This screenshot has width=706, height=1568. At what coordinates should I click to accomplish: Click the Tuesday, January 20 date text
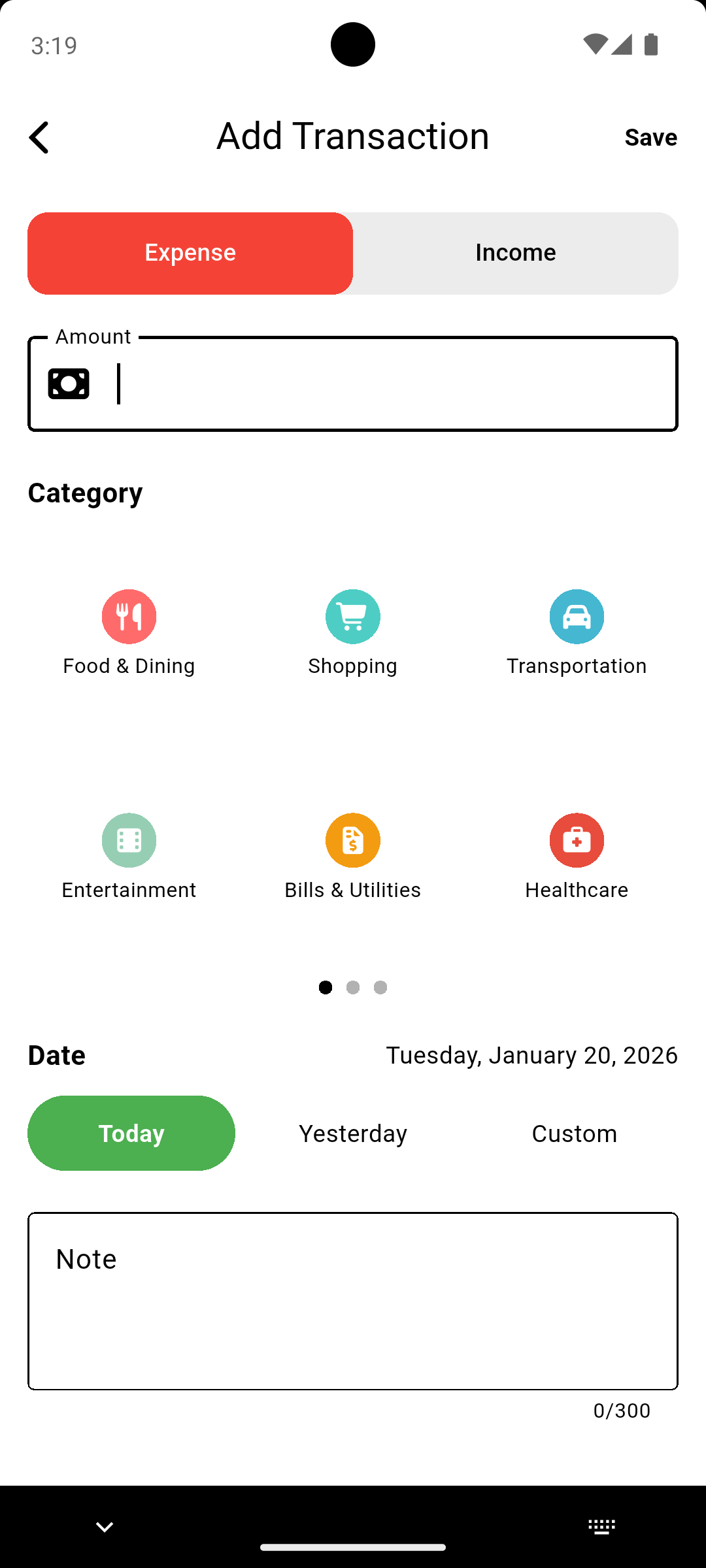click(x=532, y=1054)
